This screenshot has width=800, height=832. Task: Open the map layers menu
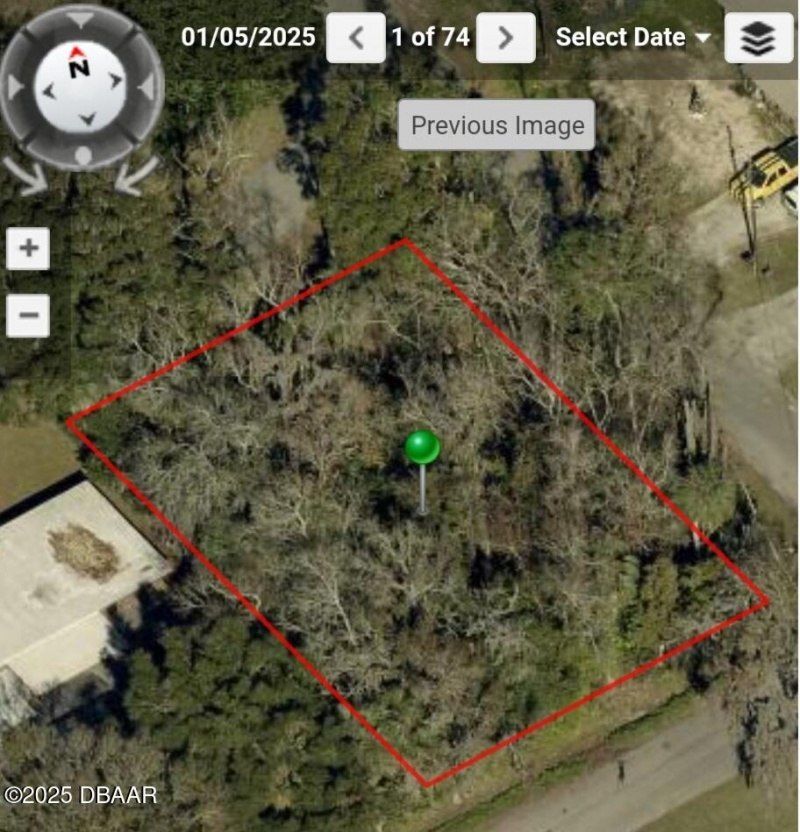click(x=758, y=39)
